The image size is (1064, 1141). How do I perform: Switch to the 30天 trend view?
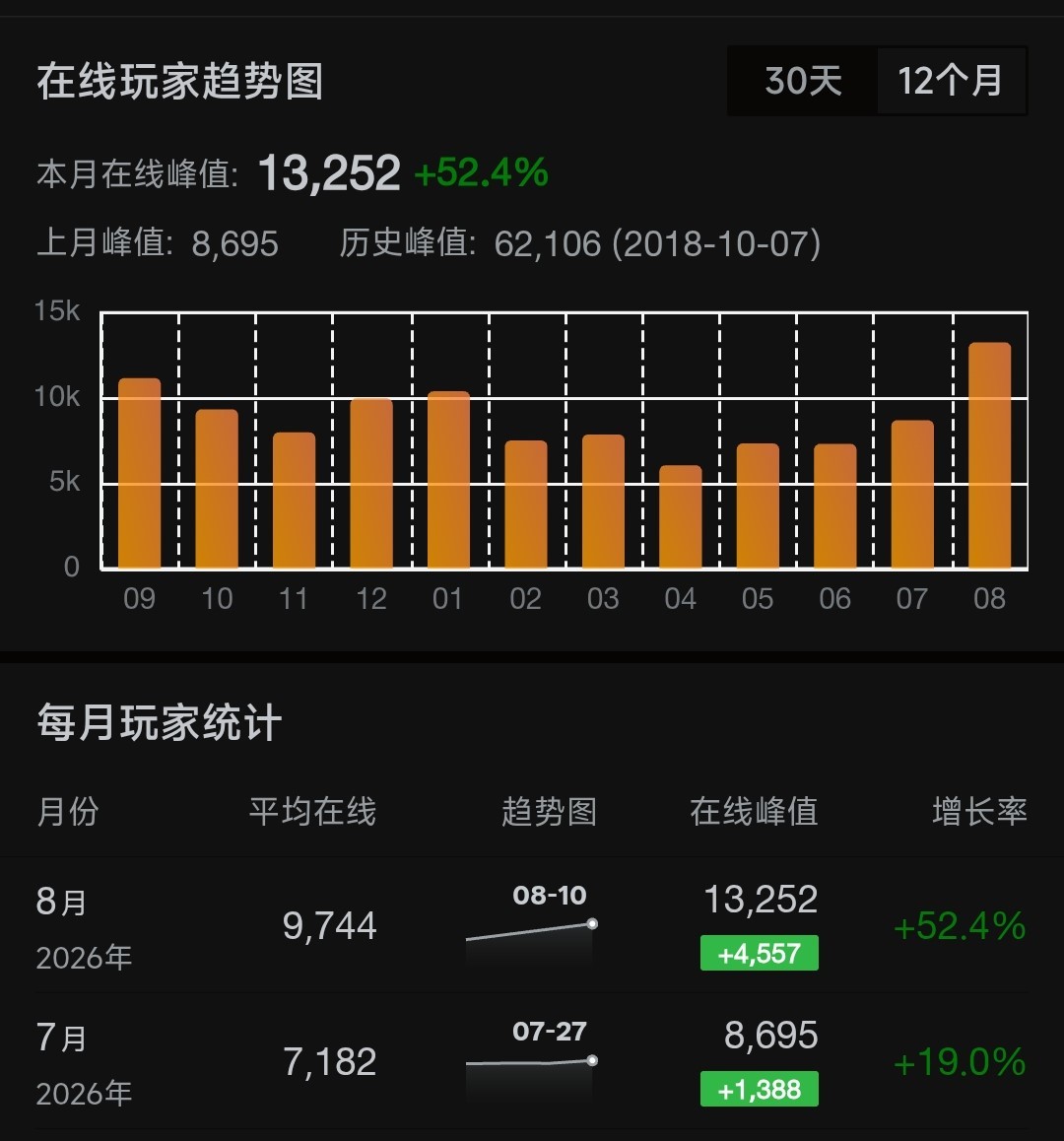pyautogui.click(x=803, y=81)
